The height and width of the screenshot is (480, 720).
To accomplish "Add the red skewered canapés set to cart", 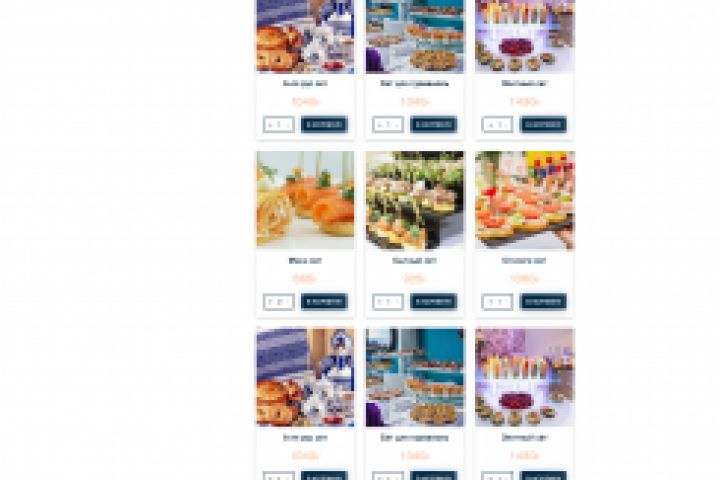I will tap(543, 302).
